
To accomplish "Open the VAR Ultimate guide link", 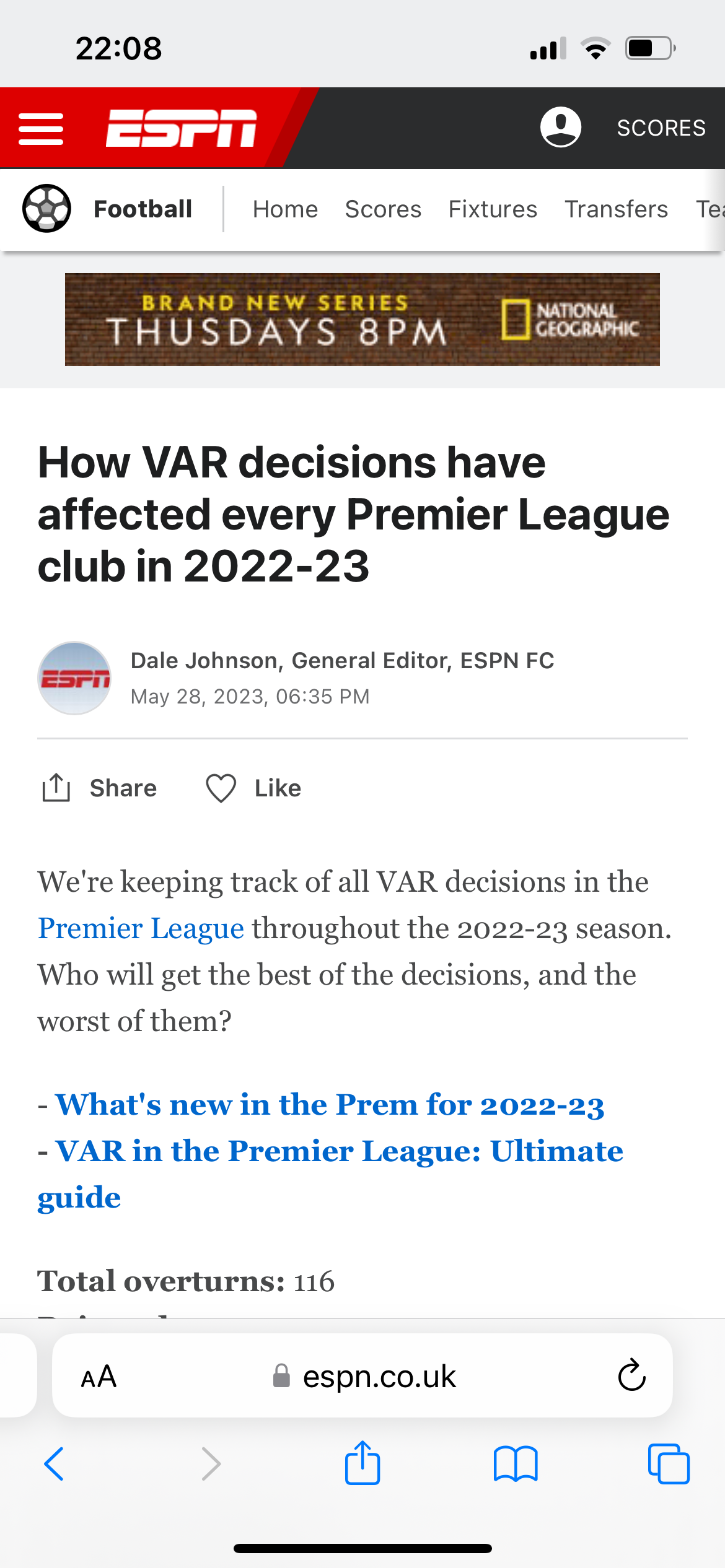I will (331, 1174).
